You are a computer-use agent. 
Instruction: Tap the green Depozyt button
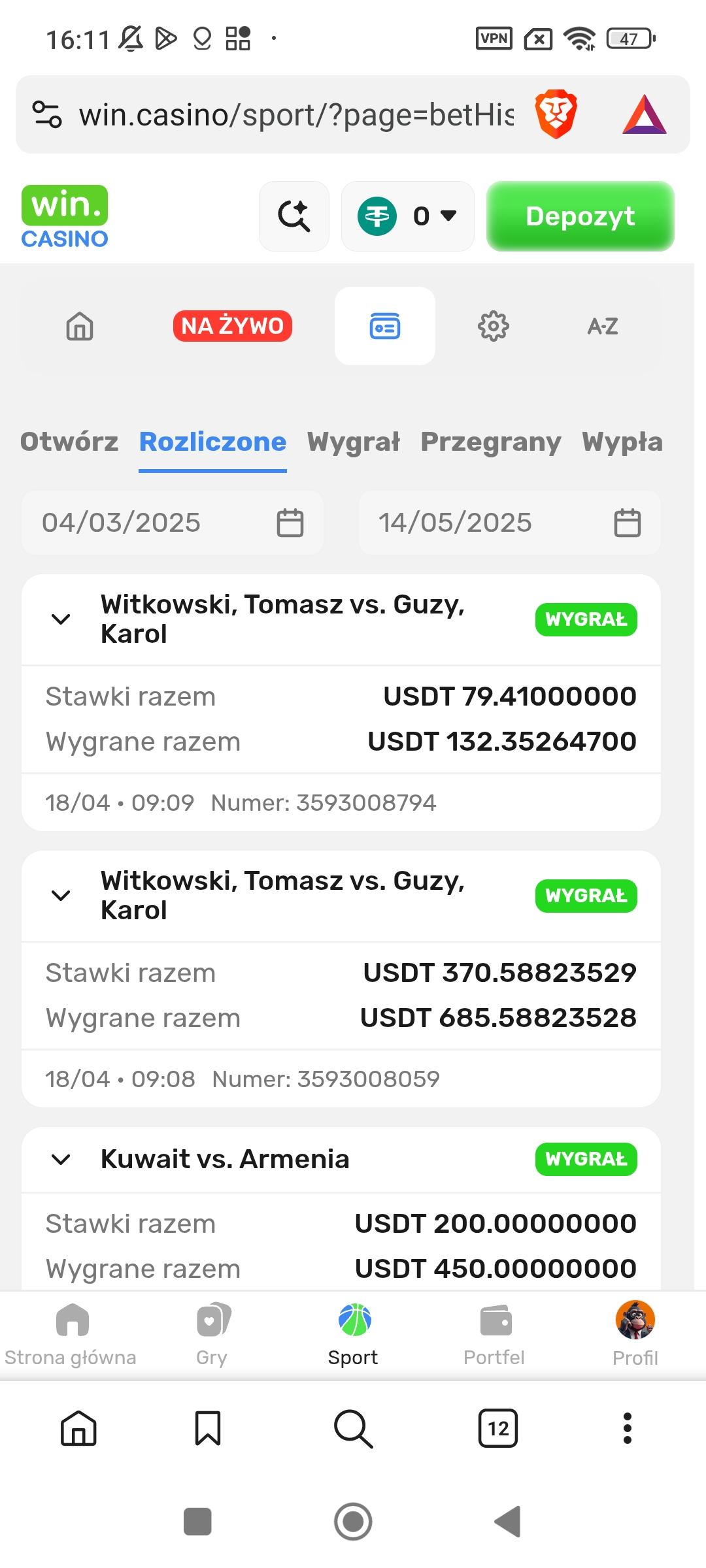click(x=580, y=216)
